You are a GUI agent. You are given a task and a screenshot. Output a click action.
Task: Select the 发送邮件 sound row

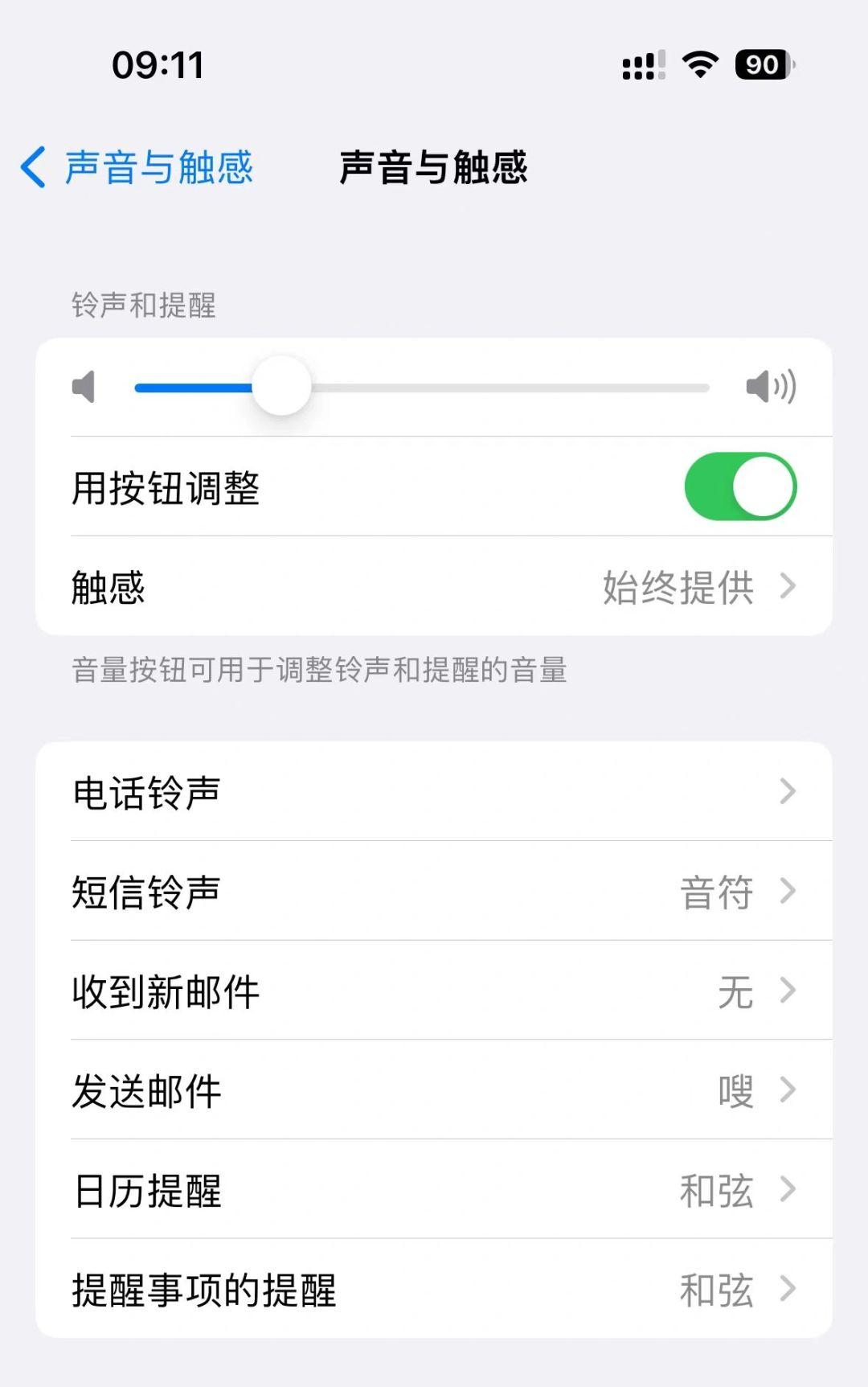(x=434, y=1091)
